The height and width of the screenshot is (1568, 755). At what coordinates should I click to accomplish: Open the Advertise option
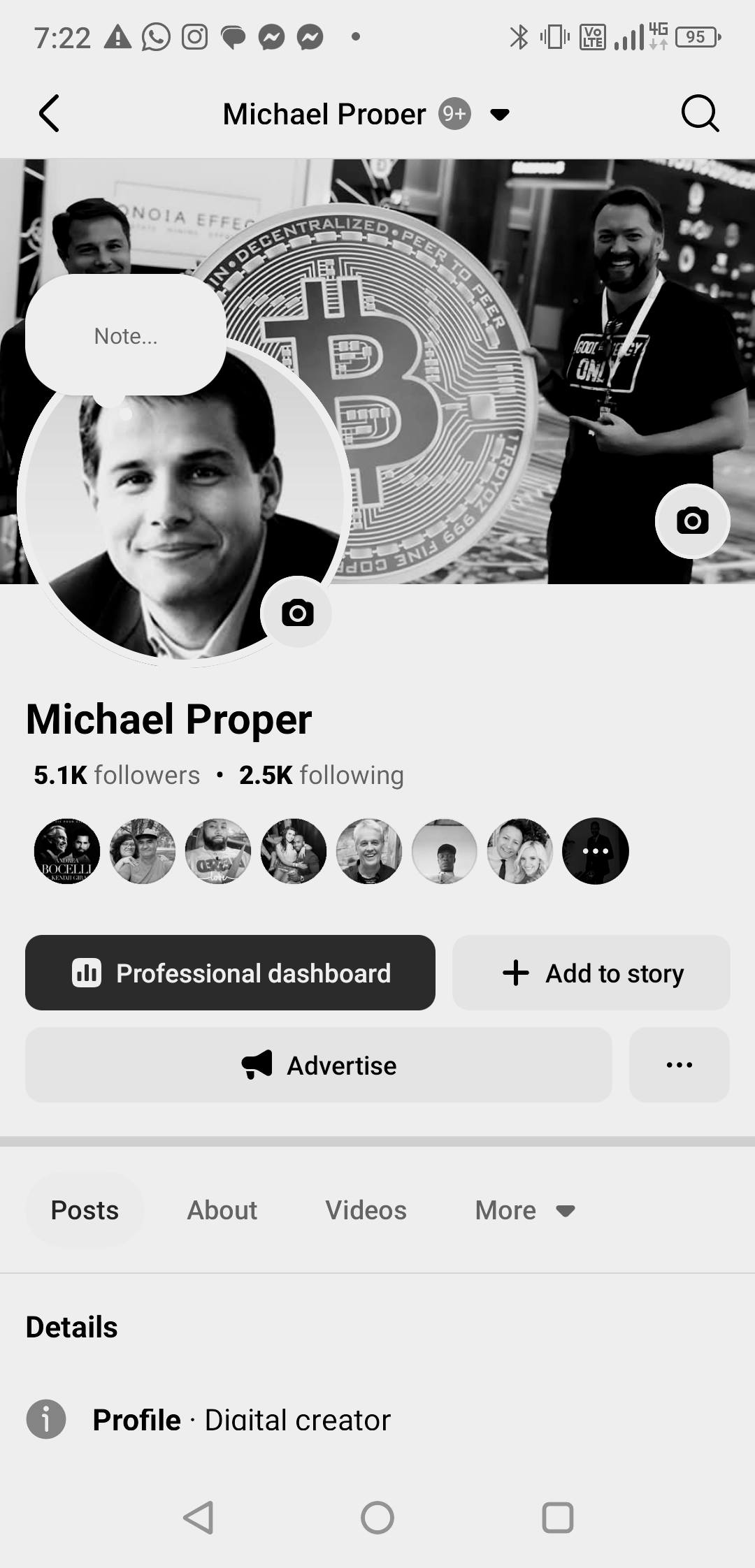pyautogui.click(x=319, y=1065)
